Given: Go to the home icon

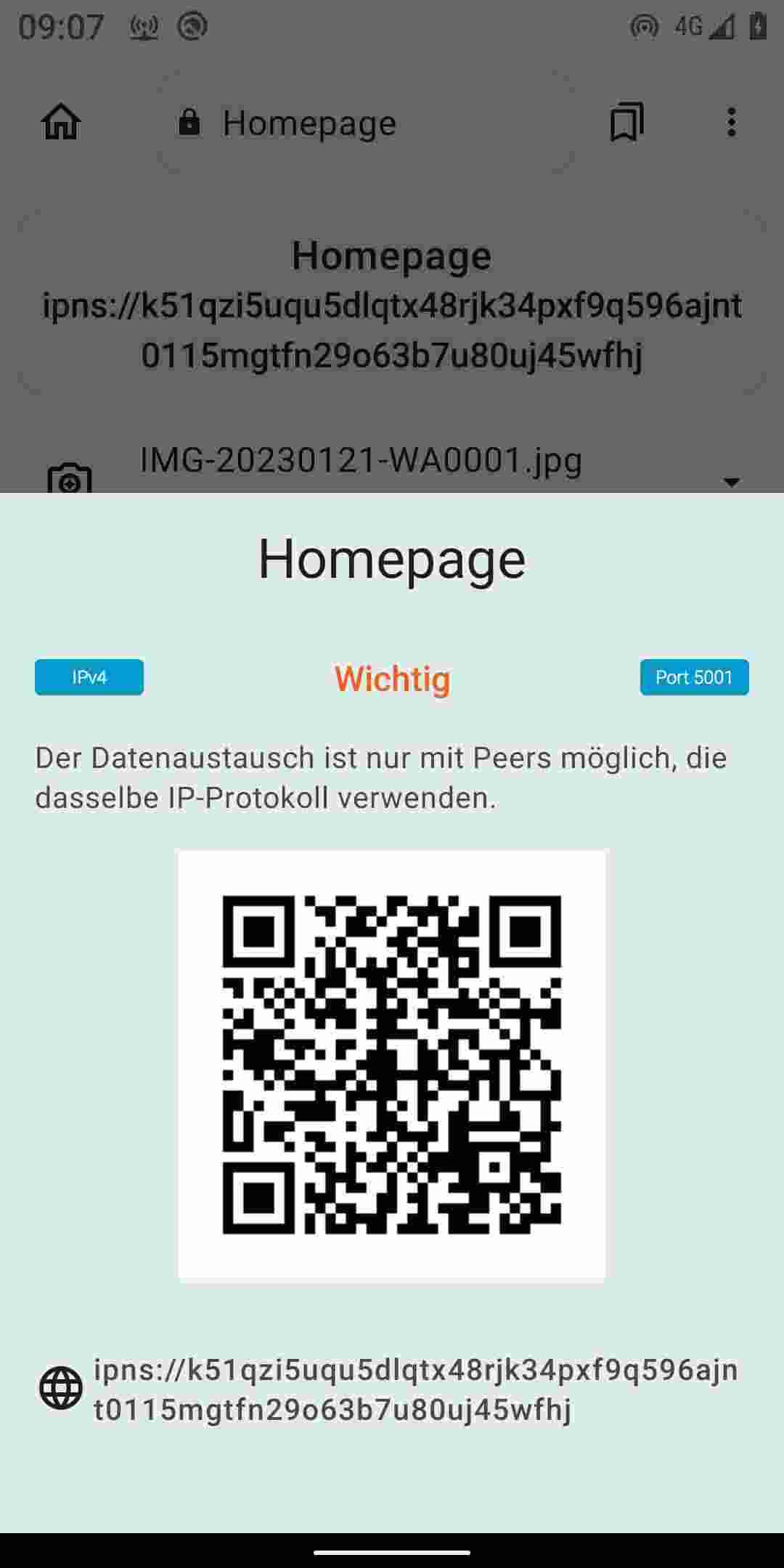Looking at the screenshot, I should [61, 122].
